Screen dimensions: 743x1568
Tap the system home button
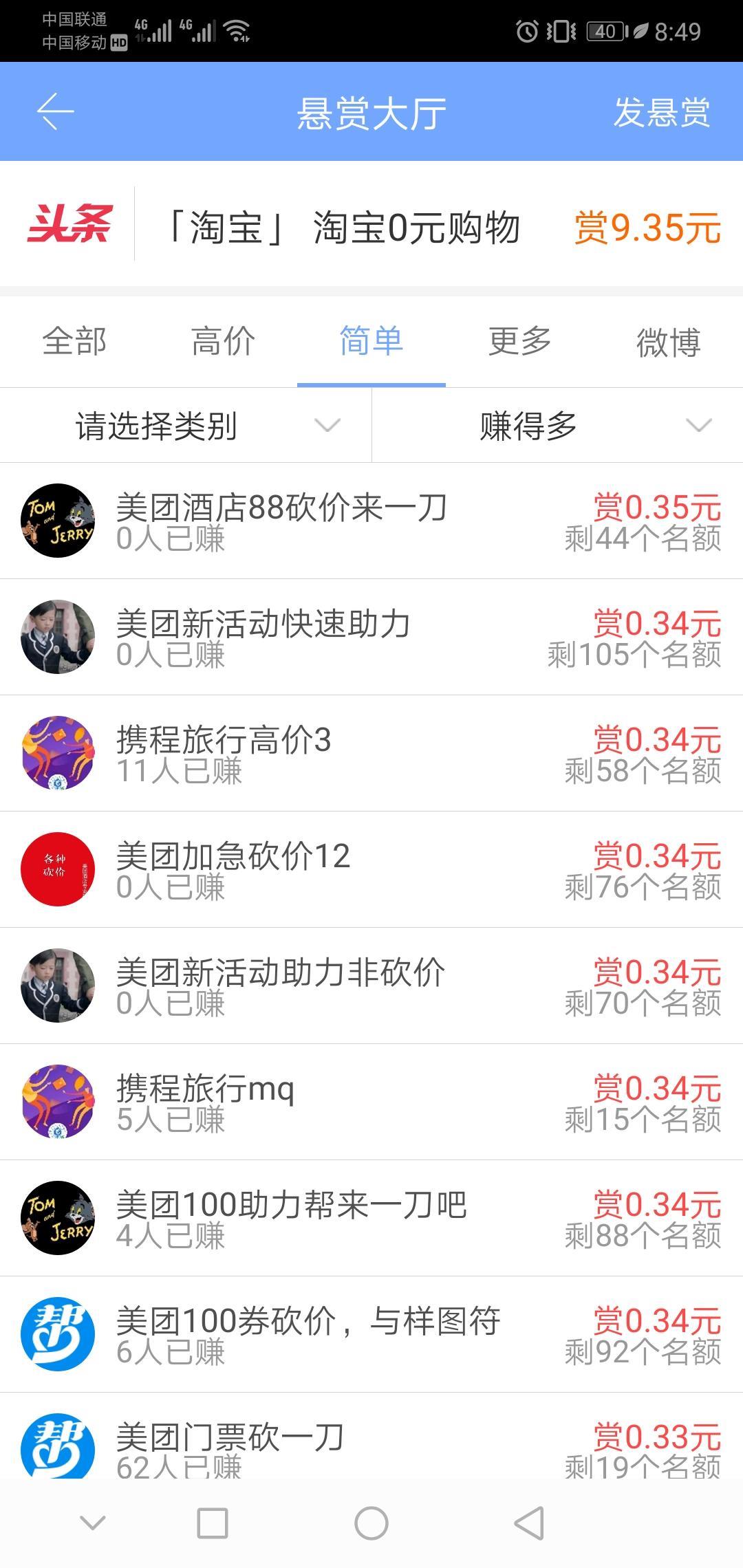(x=371, y=1523)
